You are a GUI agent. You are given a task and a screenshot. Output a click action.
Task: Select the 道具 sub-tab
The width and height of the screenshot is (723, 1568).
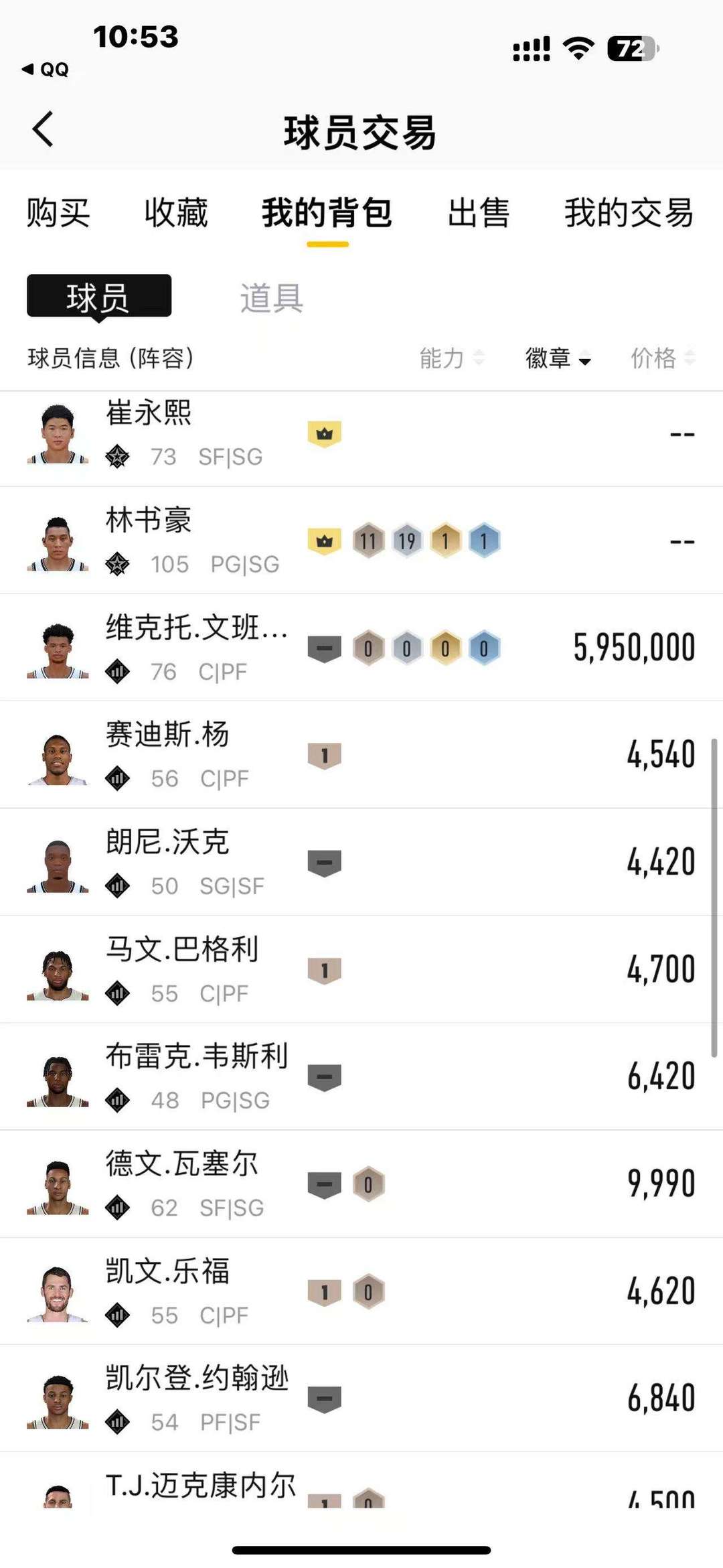271,298
